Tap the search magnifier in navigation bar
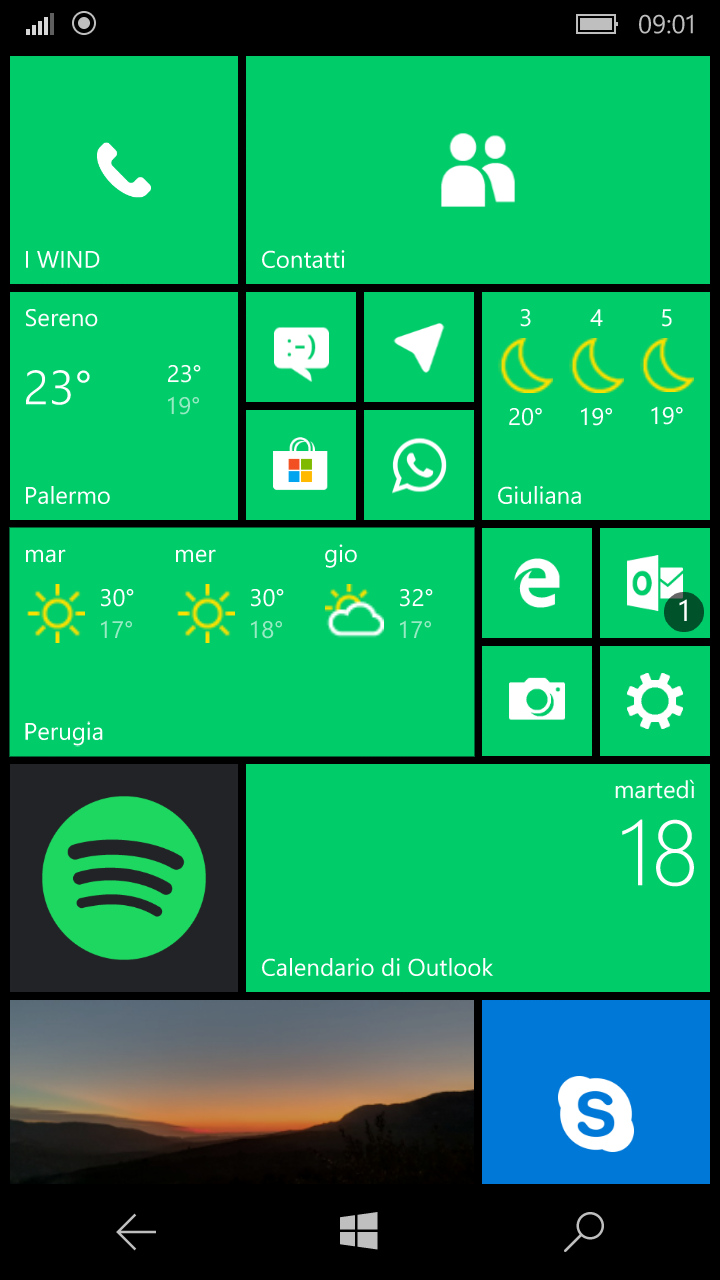Viewport: 720px width, 1280px height. 584,1232
